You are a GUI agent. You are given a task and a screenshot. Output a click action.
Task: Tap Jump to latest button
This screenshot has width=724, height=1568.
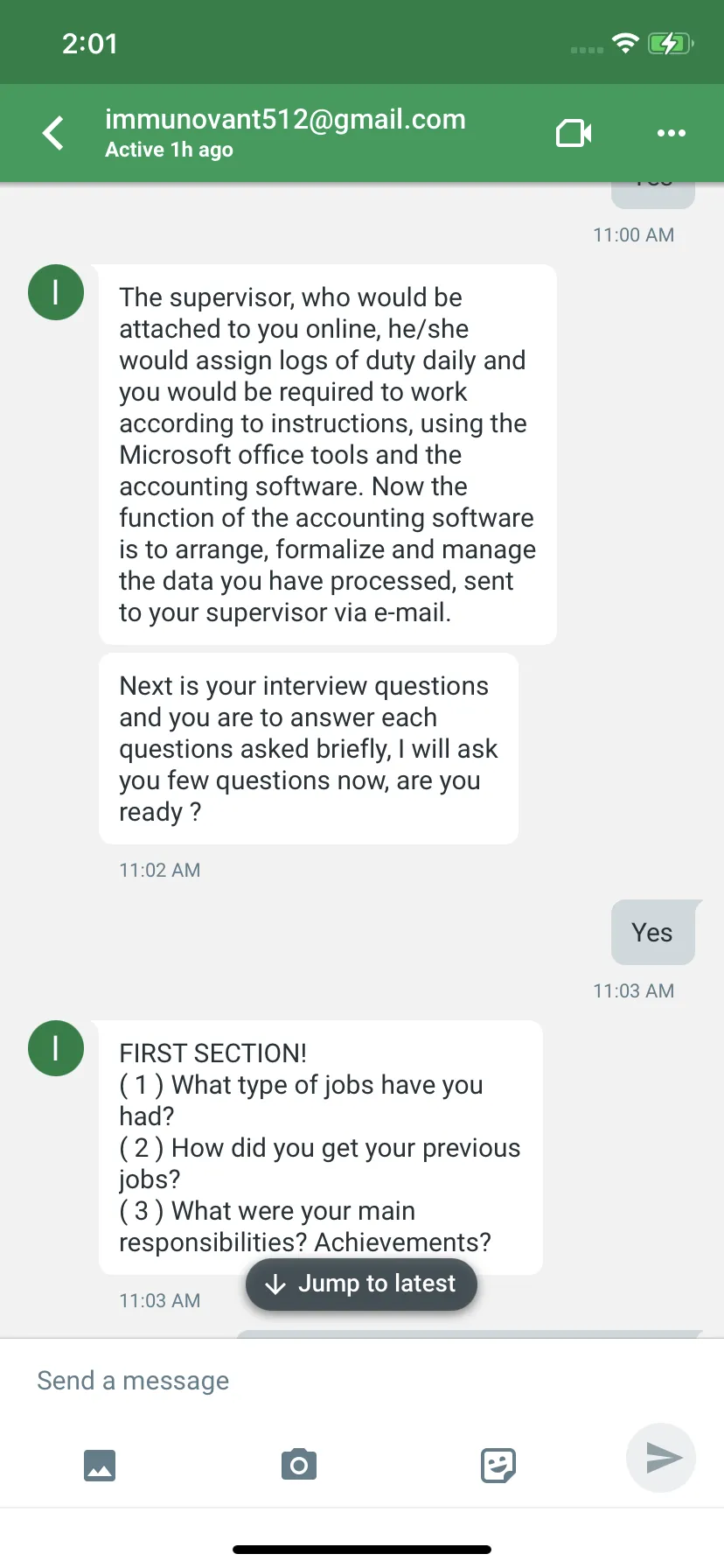361,1284
